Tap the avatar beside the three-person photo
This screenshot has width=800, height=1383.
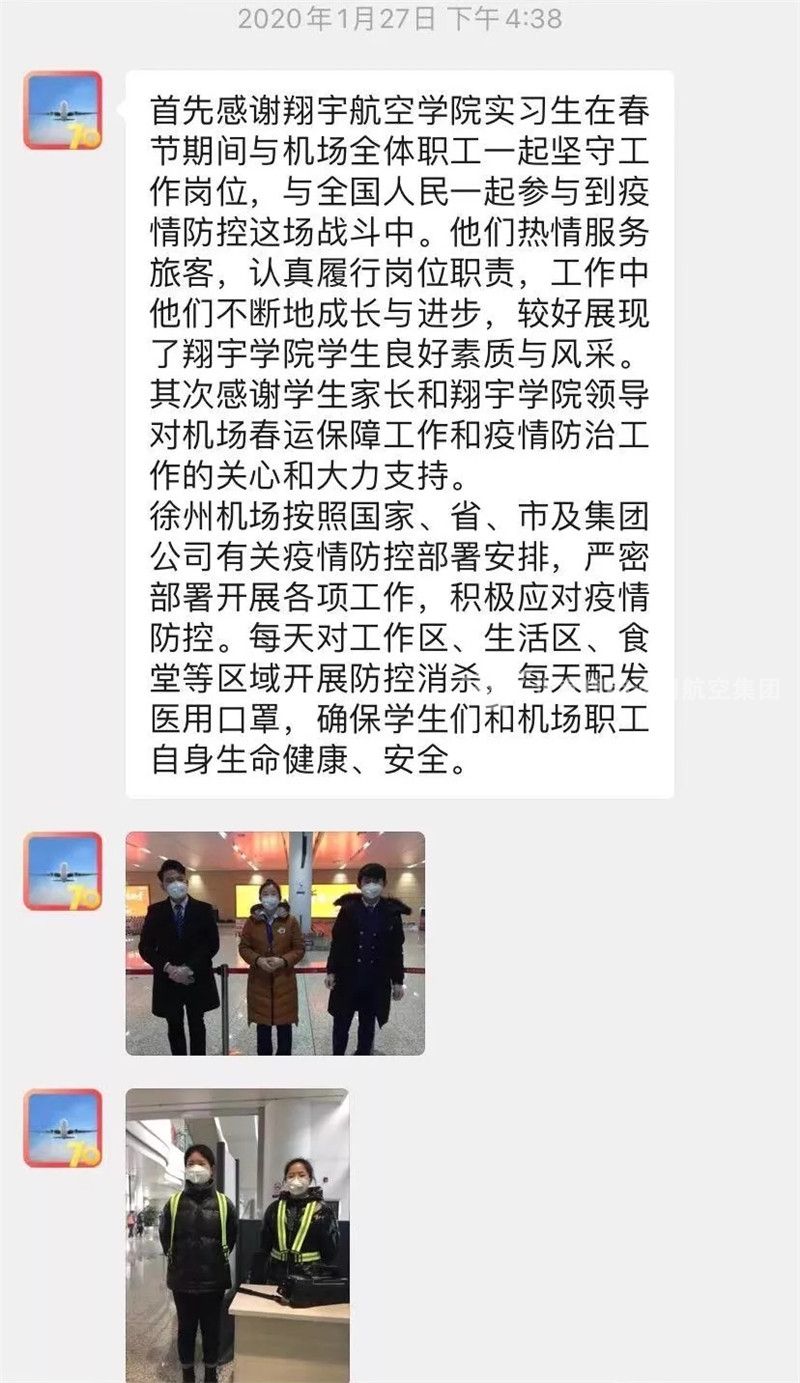click(x=63, y=871)
